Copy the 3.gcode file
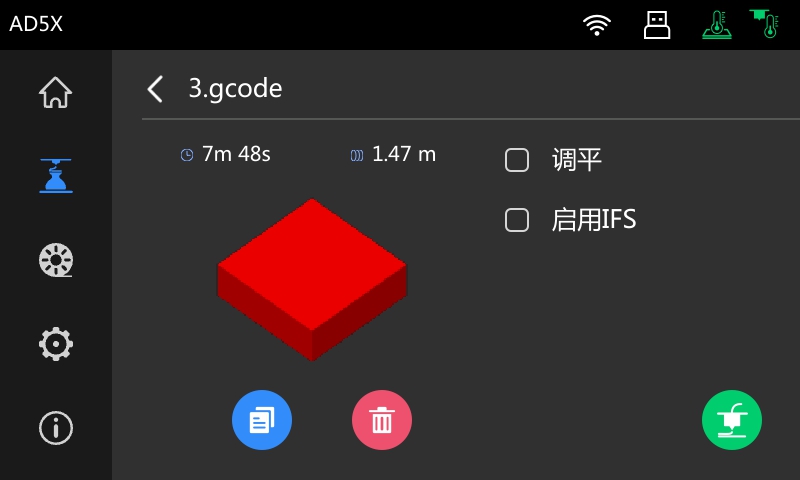The height and width of the screenshot is (480, 800). point(262,420)
